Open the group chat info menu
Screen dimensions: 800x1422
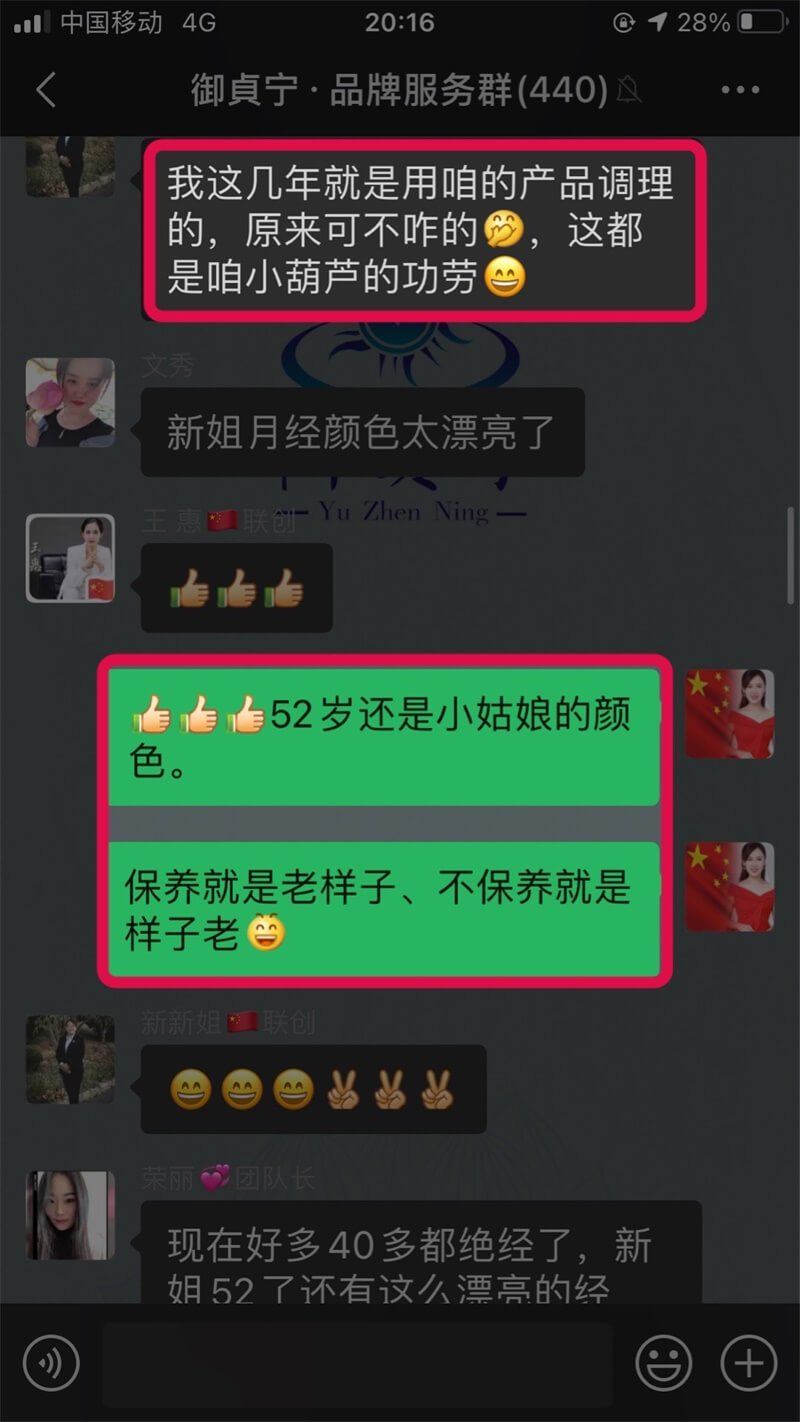click(x=740, y=90)
